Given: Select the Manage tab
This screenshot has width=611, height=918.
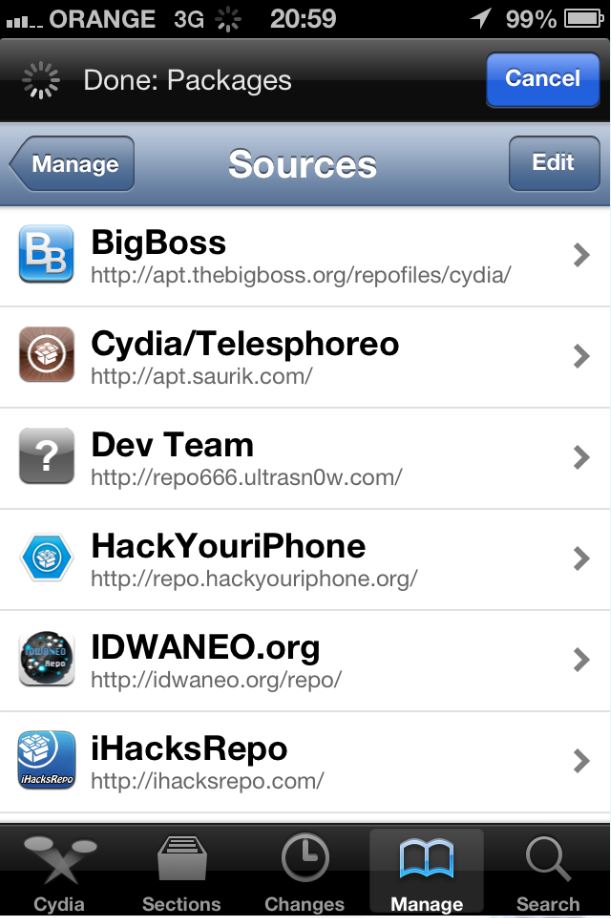Looking at the screenshot, I should coord(426,872).
